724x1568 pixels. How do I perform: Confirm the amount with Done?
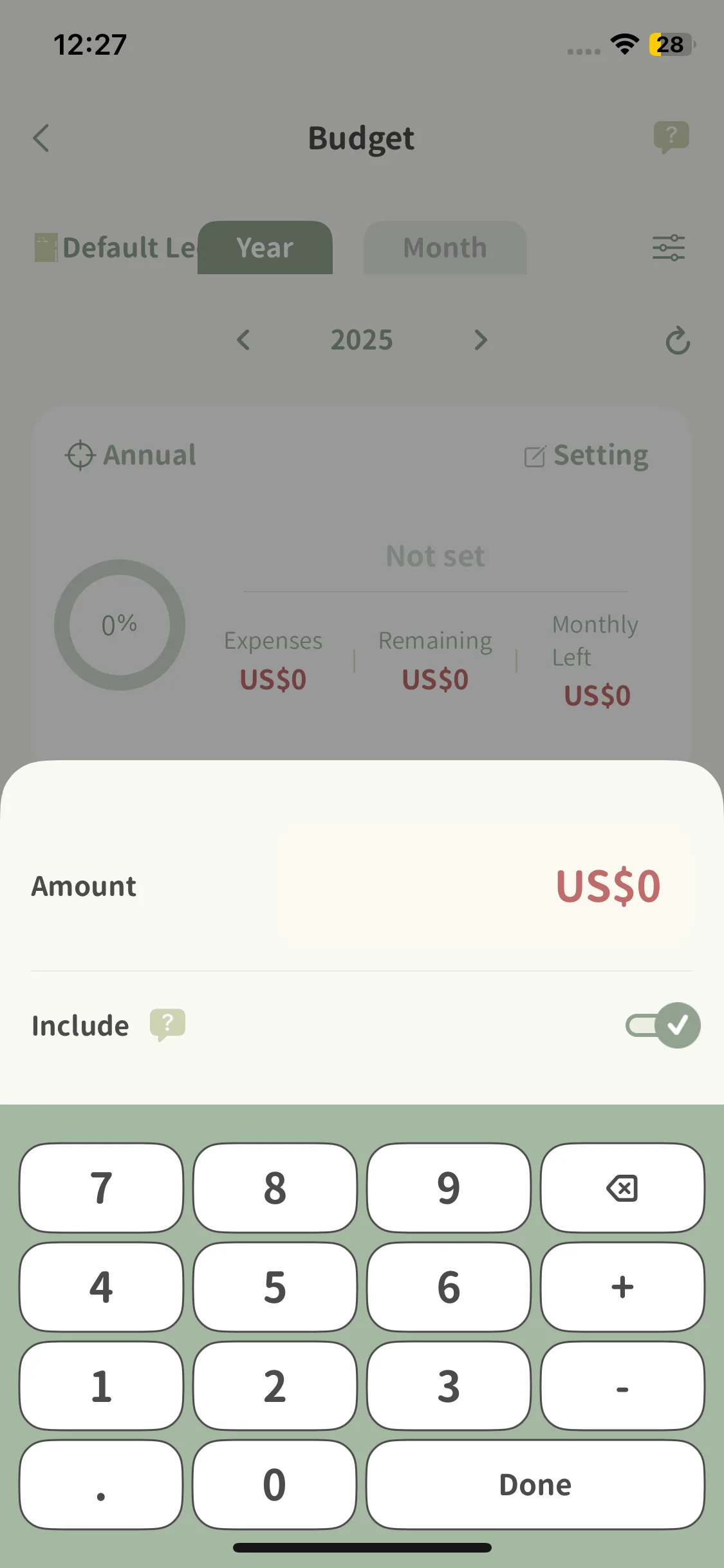[535, 1485]
